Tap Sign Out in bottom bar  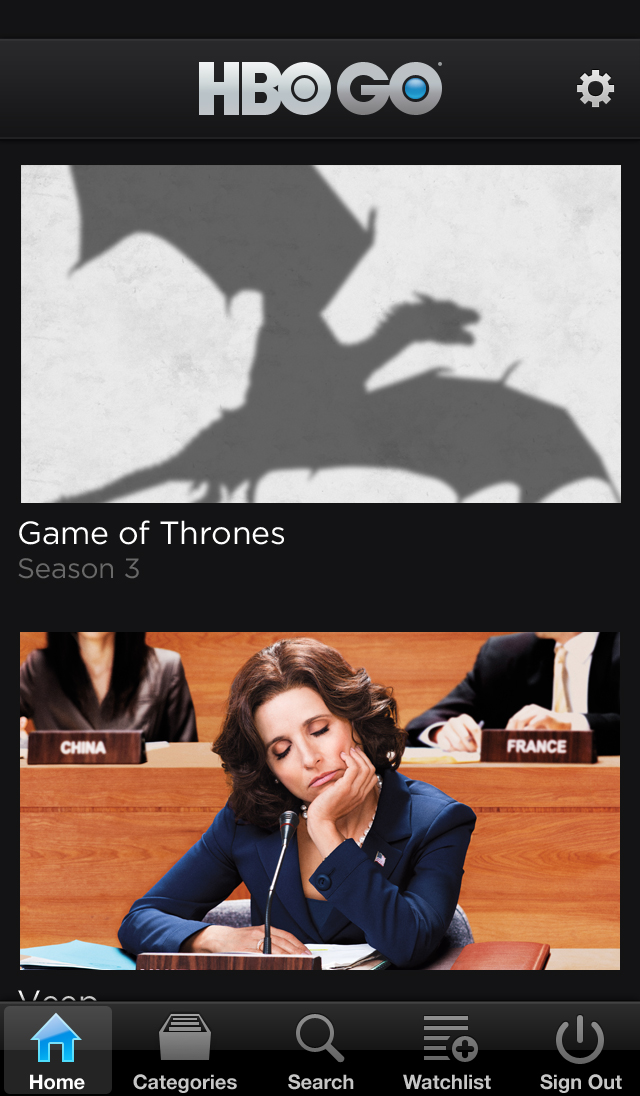point(581,1051)
